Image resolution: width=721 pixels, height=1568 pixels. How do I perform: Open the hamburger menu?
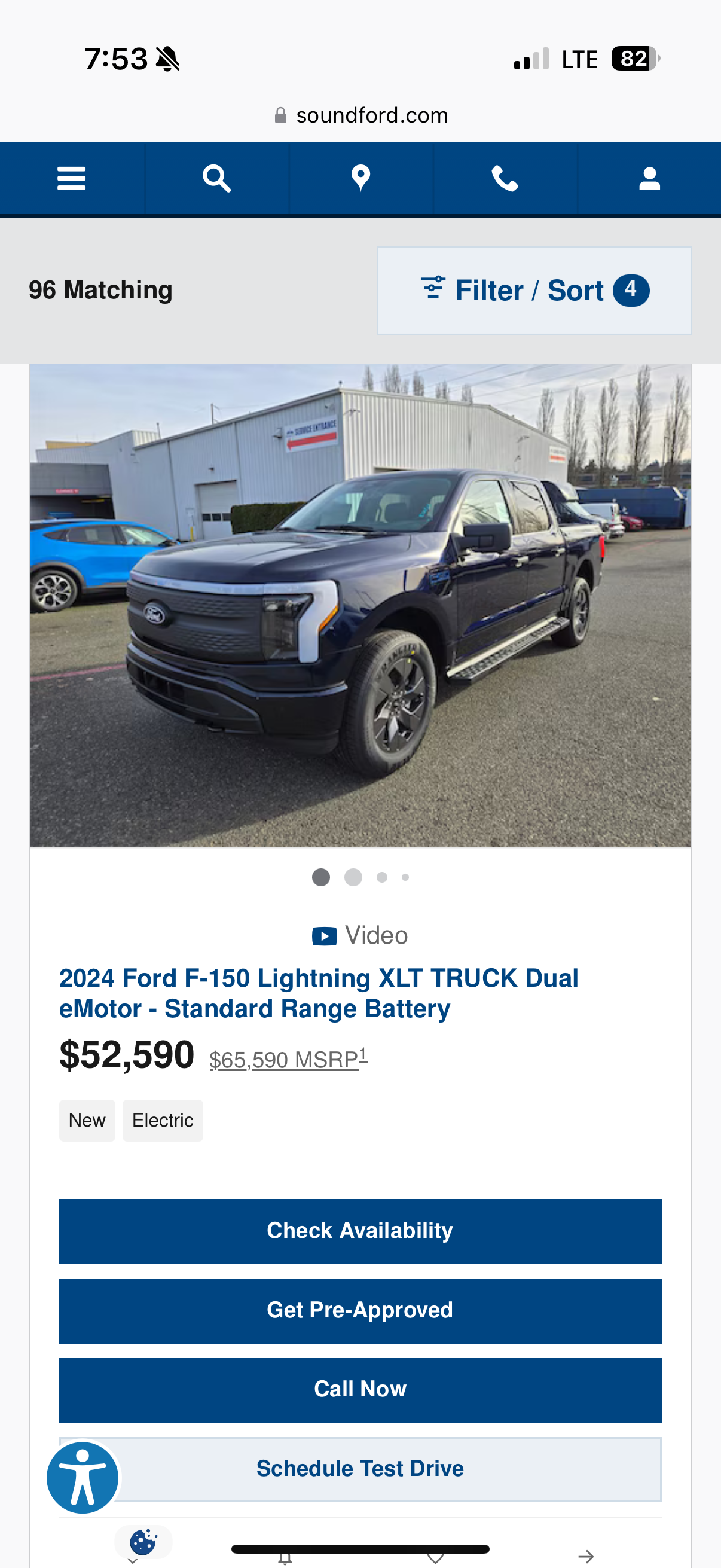tap(72, 179)
